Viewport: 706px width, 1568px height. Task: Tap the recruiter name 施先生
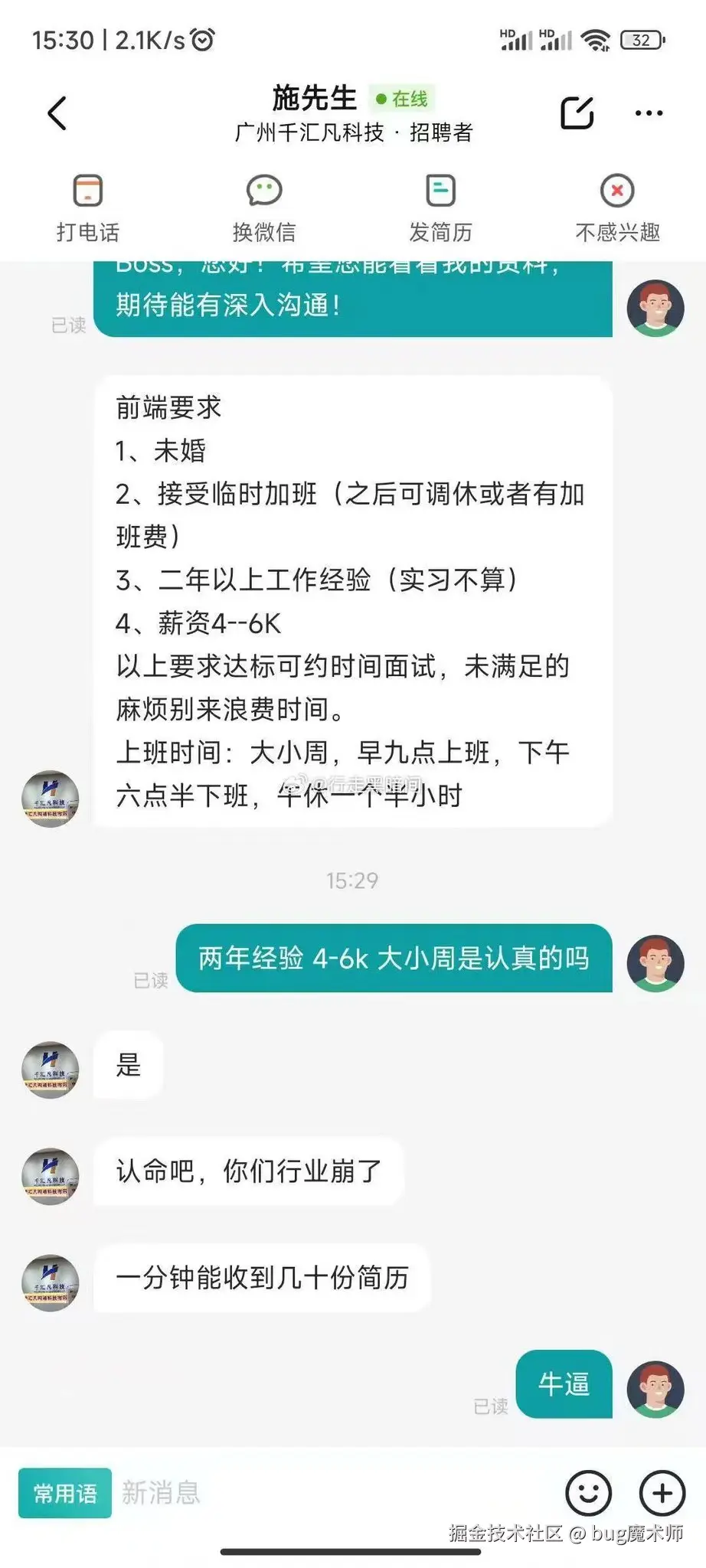(315, 98)
